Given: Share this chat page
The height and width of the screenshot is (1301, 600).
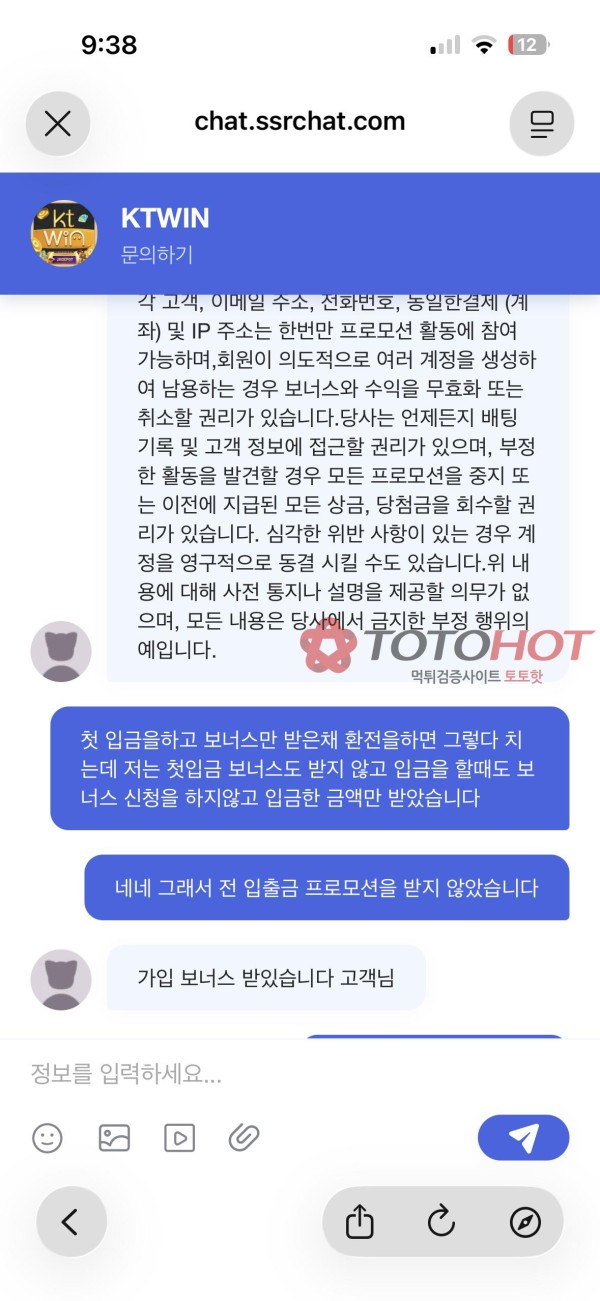Looking at the screenshot, I should point(359,1221).
